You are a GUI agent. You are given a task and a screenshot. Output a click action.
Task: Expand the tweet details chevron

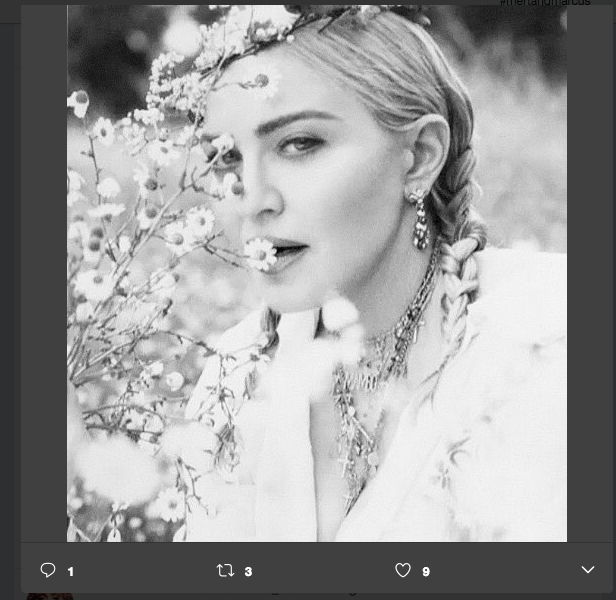pyautogui.click(x=588, y=570)
